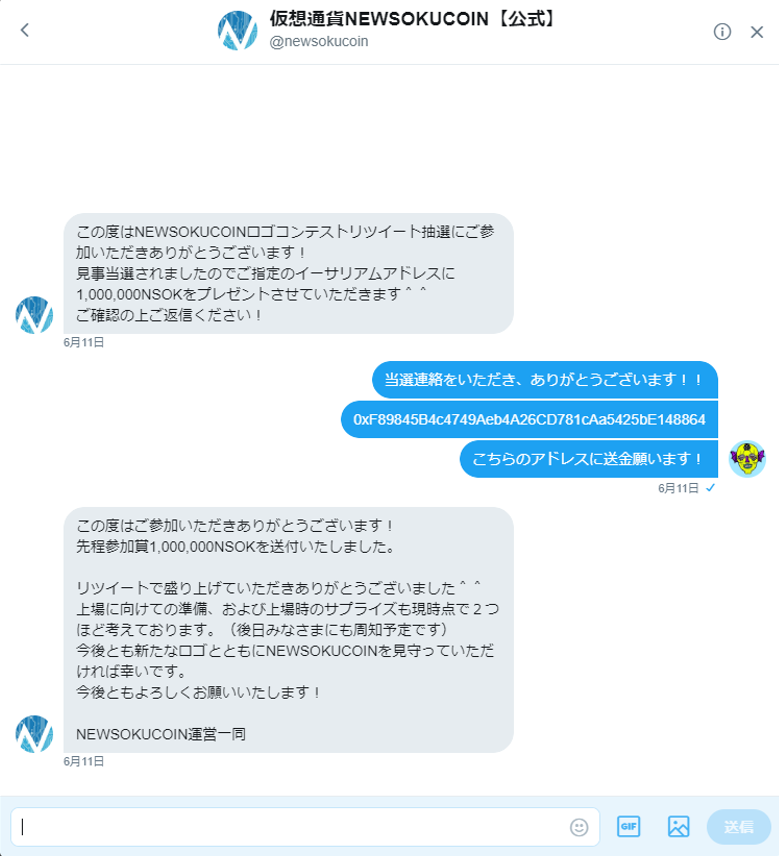
Task: Close the direct message window
Action: (x=757, y=31)
